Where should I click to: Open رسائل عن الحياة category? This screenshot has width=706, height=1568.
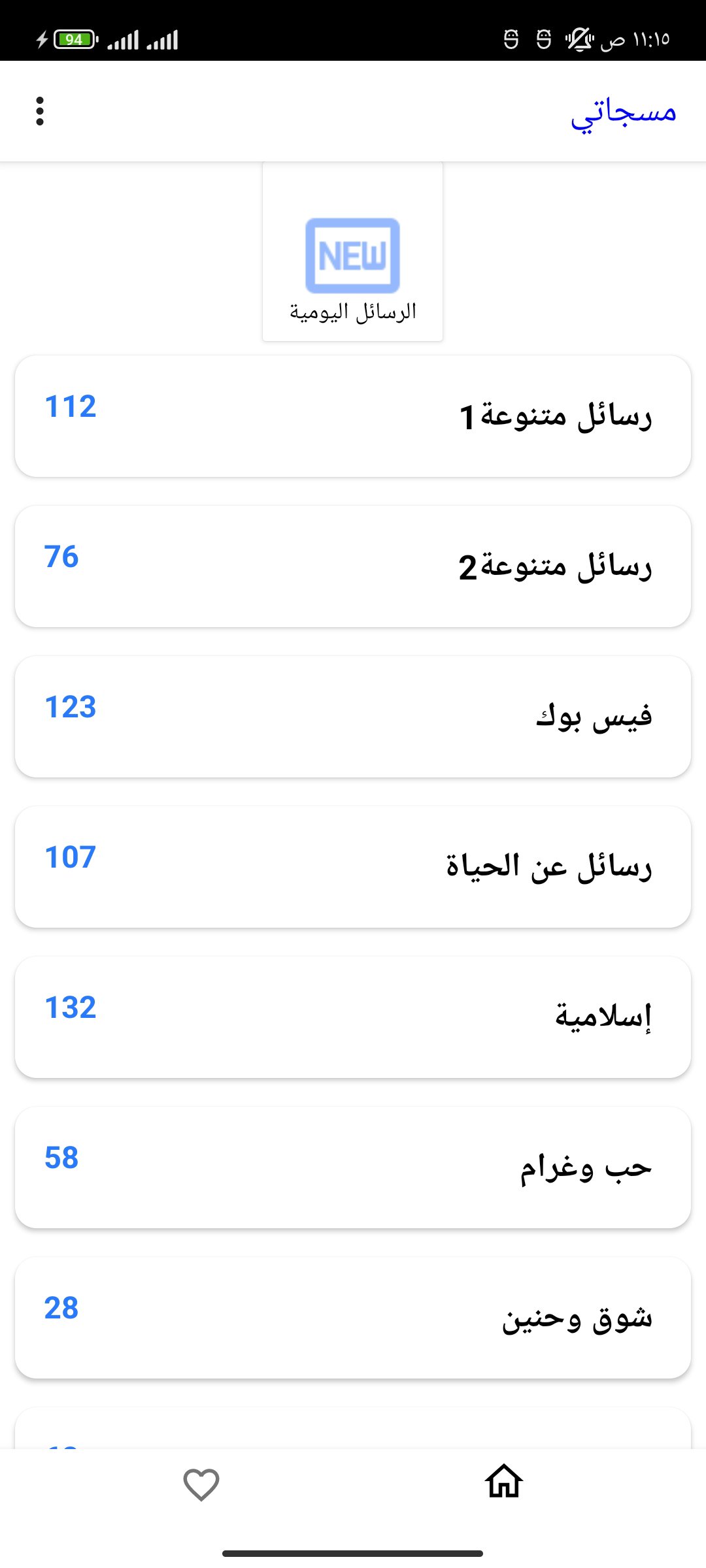coord(353,867)
